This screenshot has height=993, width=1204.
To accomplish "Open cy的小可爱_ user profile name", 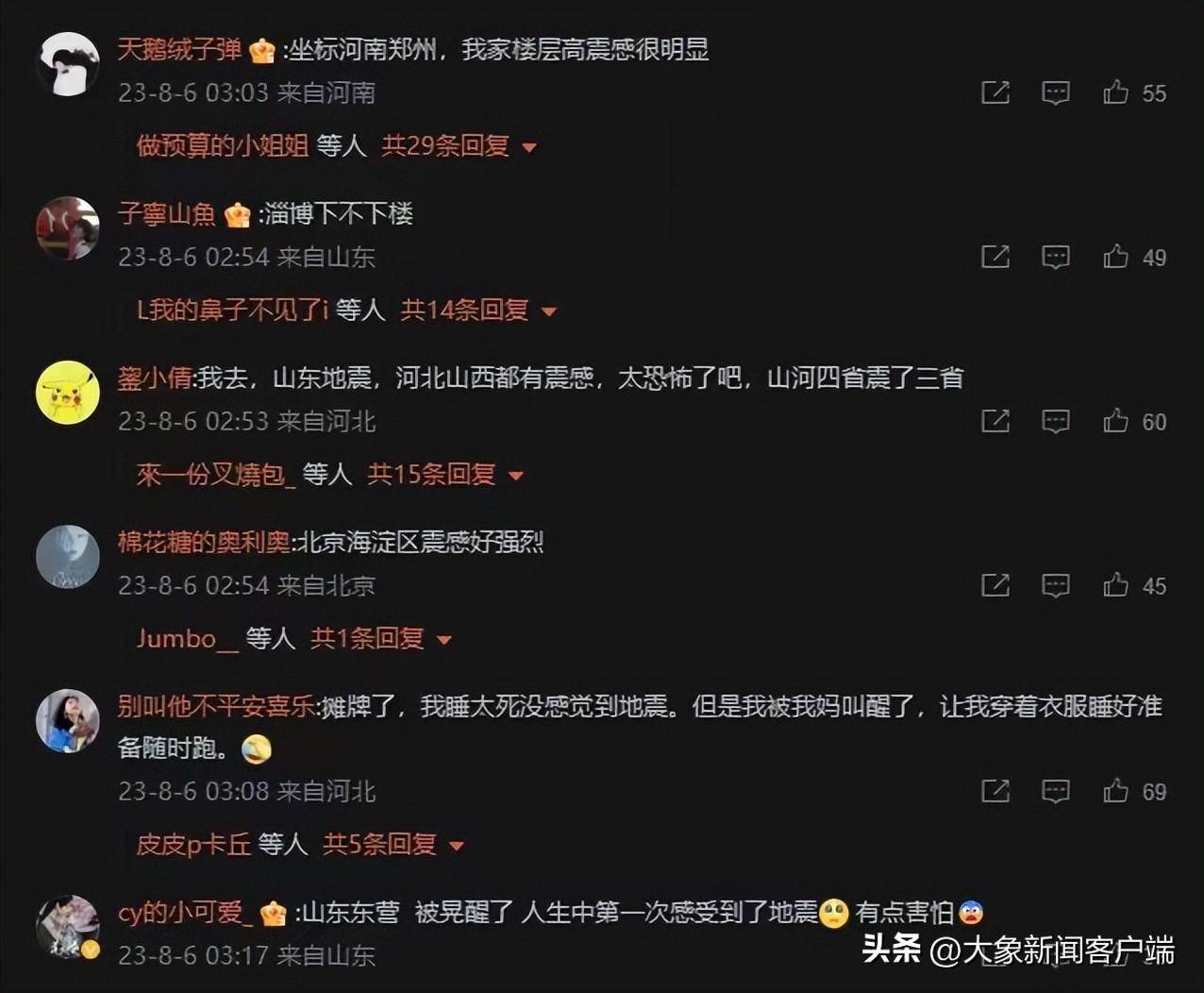I will coord(185,913).
